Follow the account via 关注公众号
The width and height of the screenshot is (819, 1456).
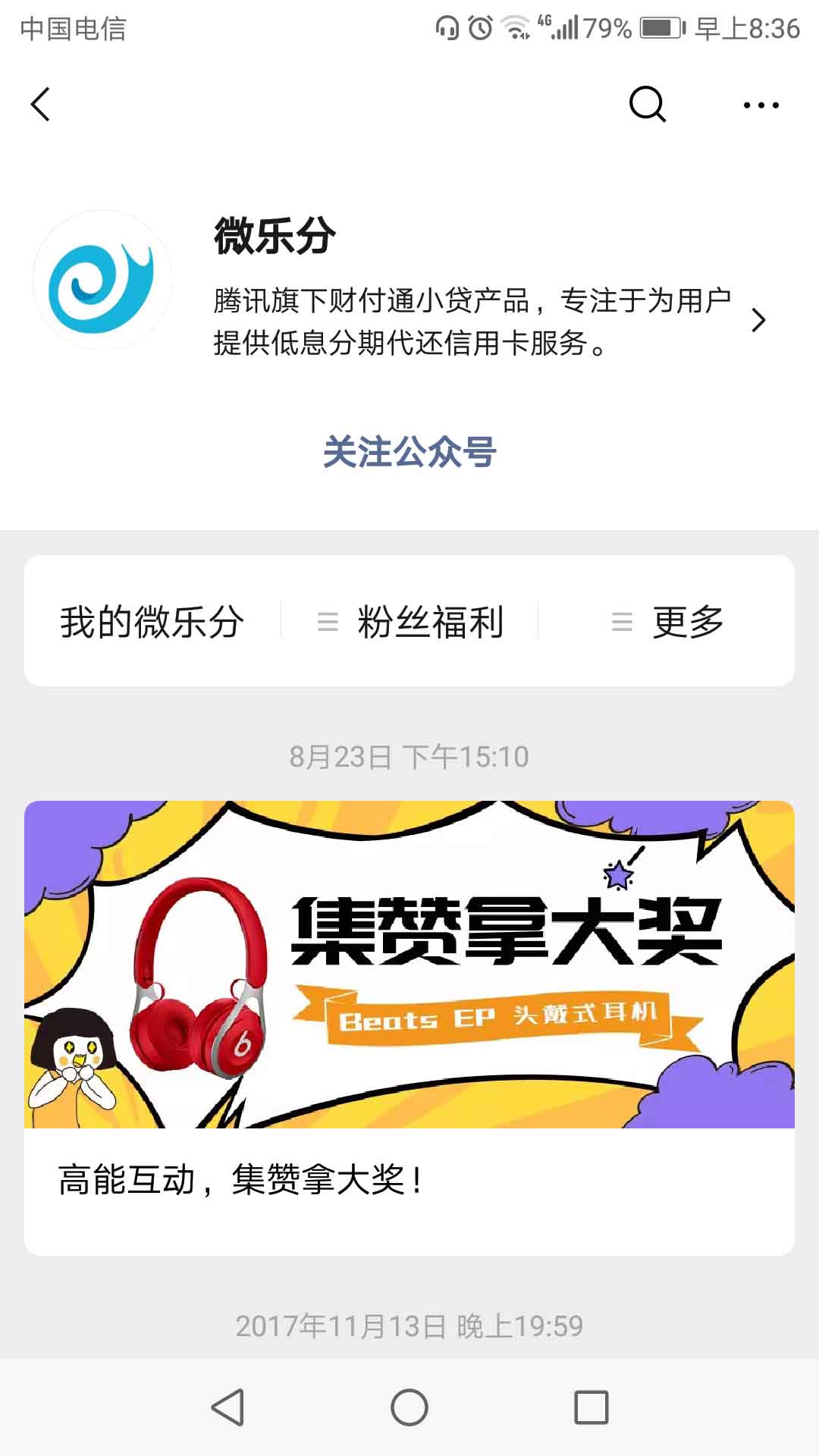click(x=409, y=453)
